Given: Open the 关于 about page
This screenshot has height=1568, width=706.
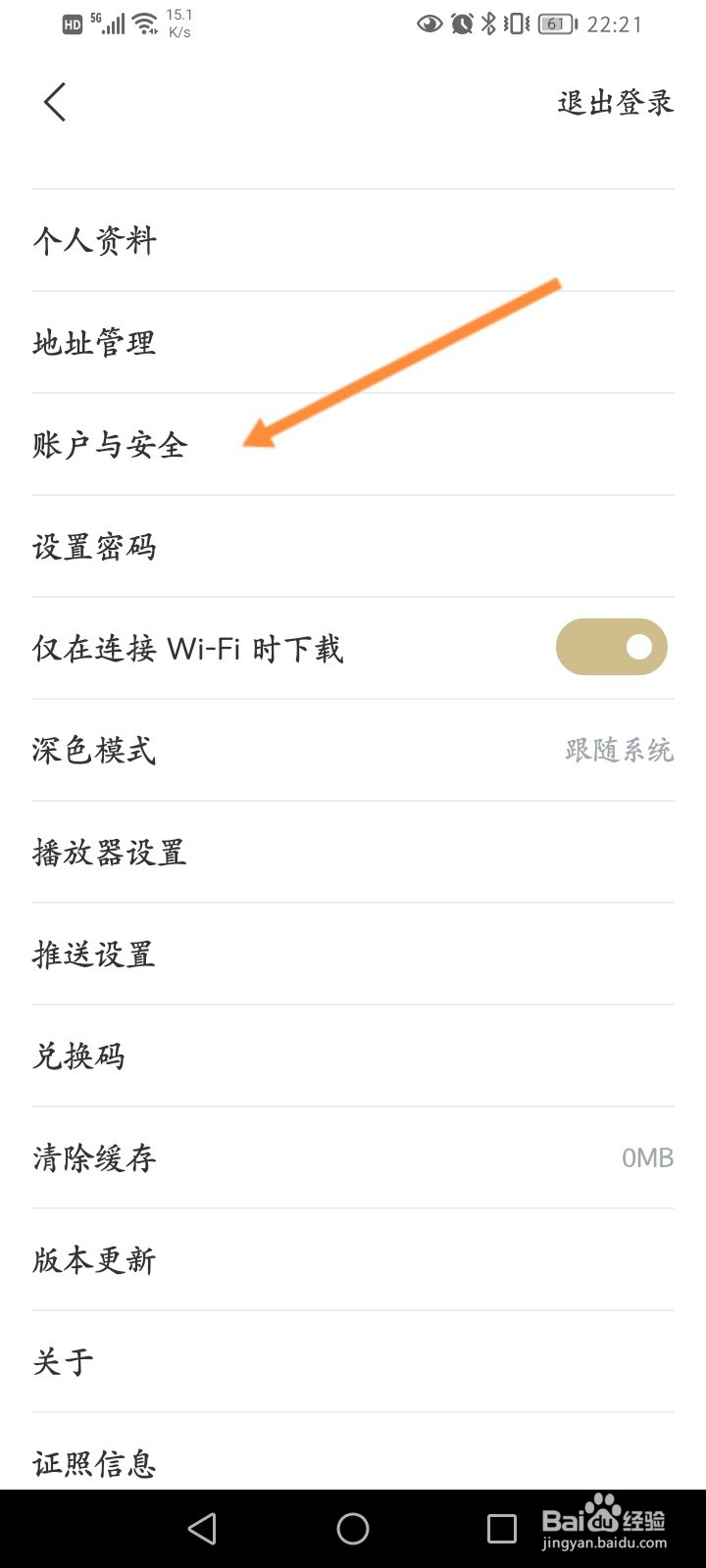Looking at the screenshot, I should (353, 1361).
